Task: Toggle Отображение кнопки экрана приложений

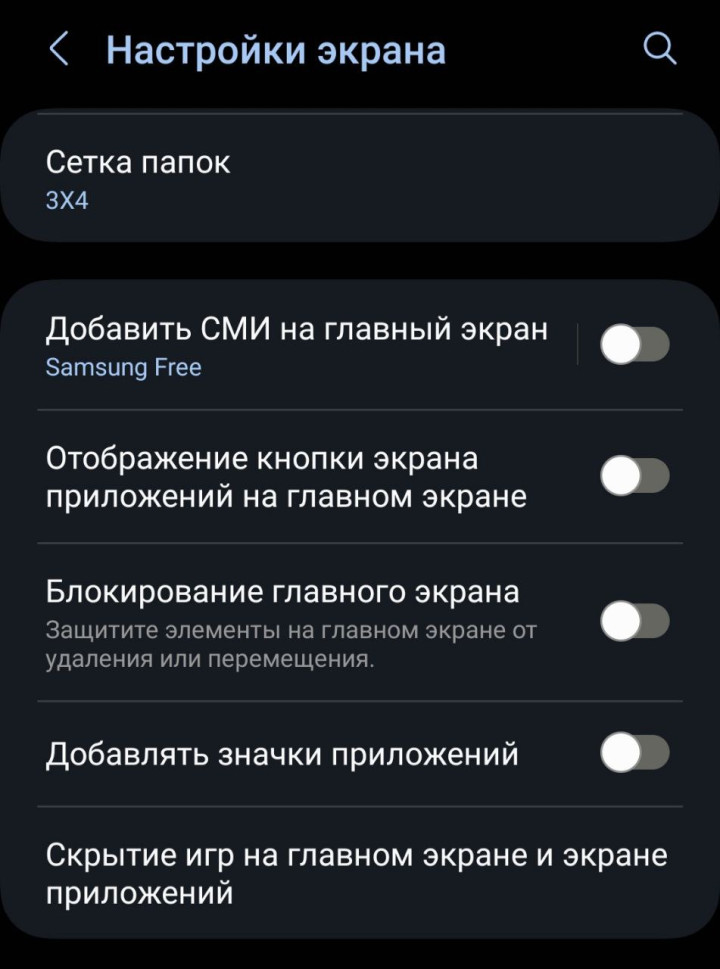Action: (x=635, y=476)
